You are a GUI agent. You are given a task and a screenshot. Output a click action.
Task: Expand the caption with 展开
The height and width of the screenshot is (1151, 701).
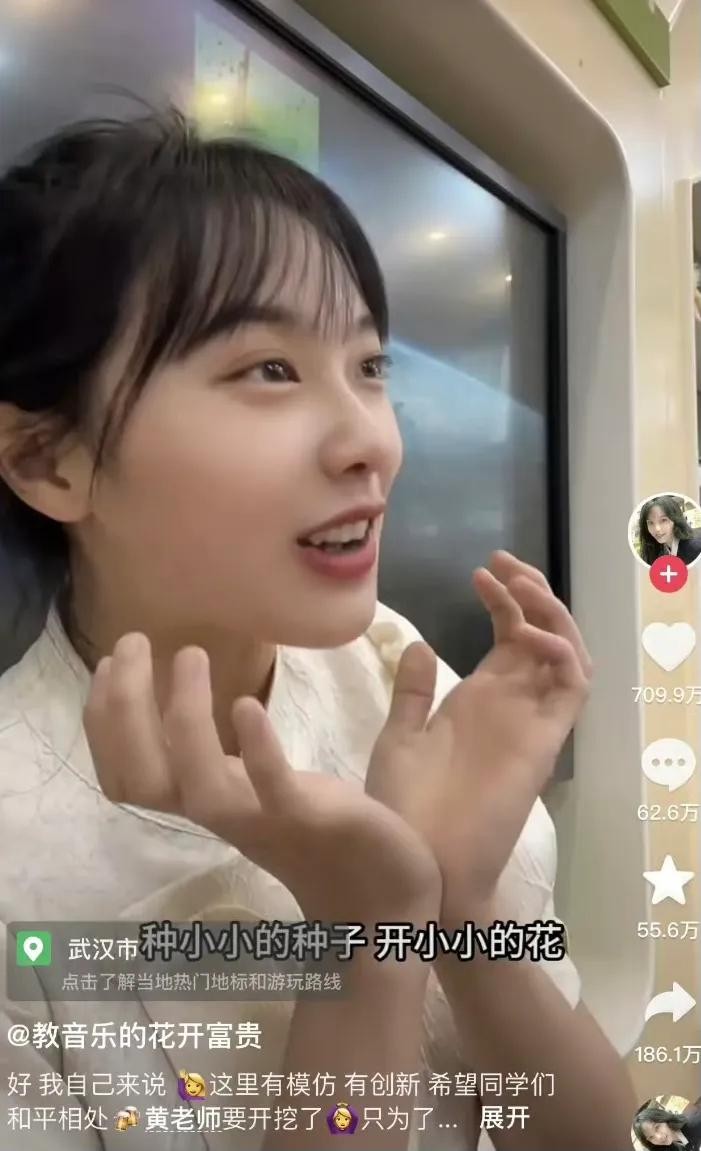[504, 1118]
